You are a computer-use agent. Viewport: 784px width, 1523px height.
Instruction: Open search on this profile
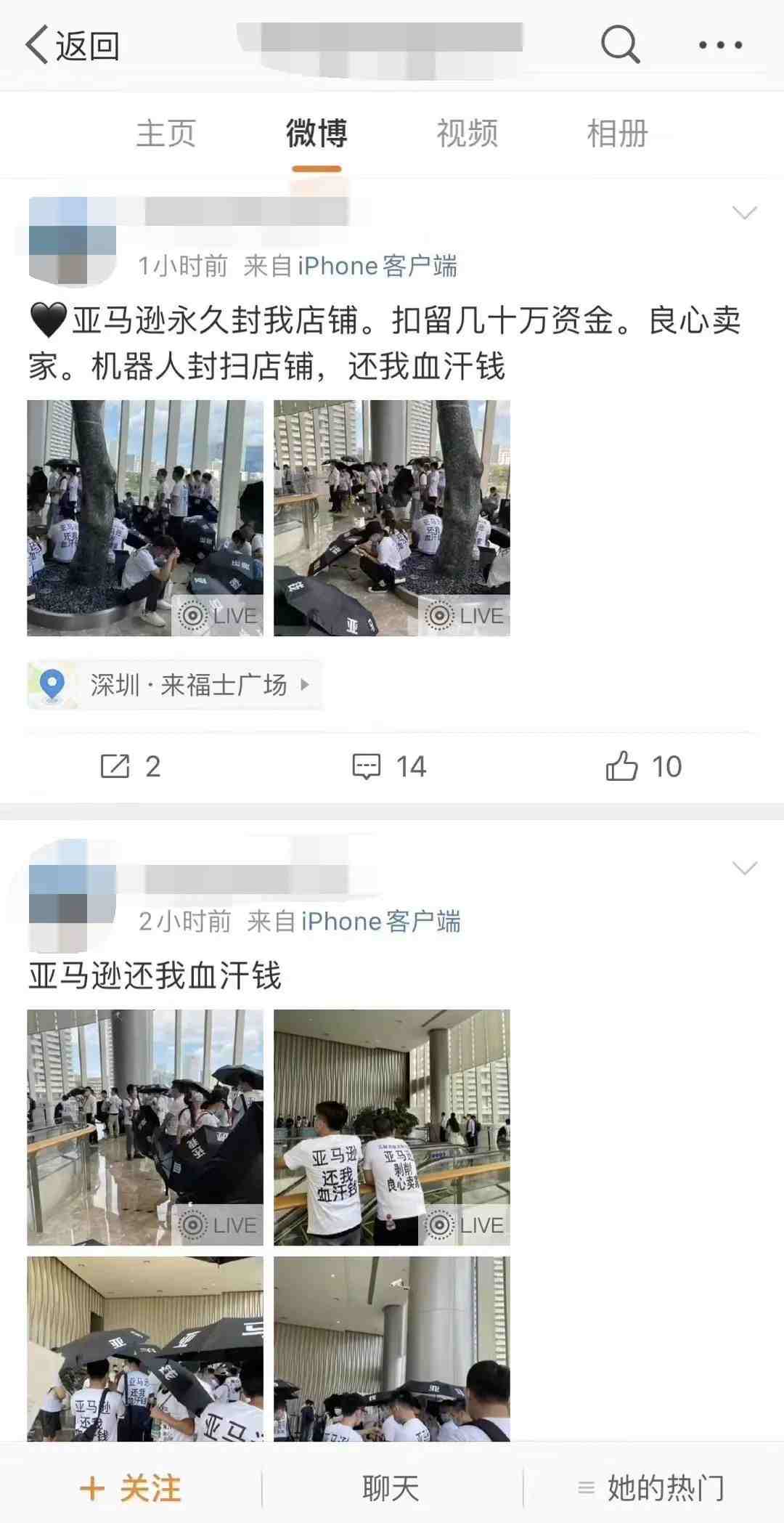[620, 45]
